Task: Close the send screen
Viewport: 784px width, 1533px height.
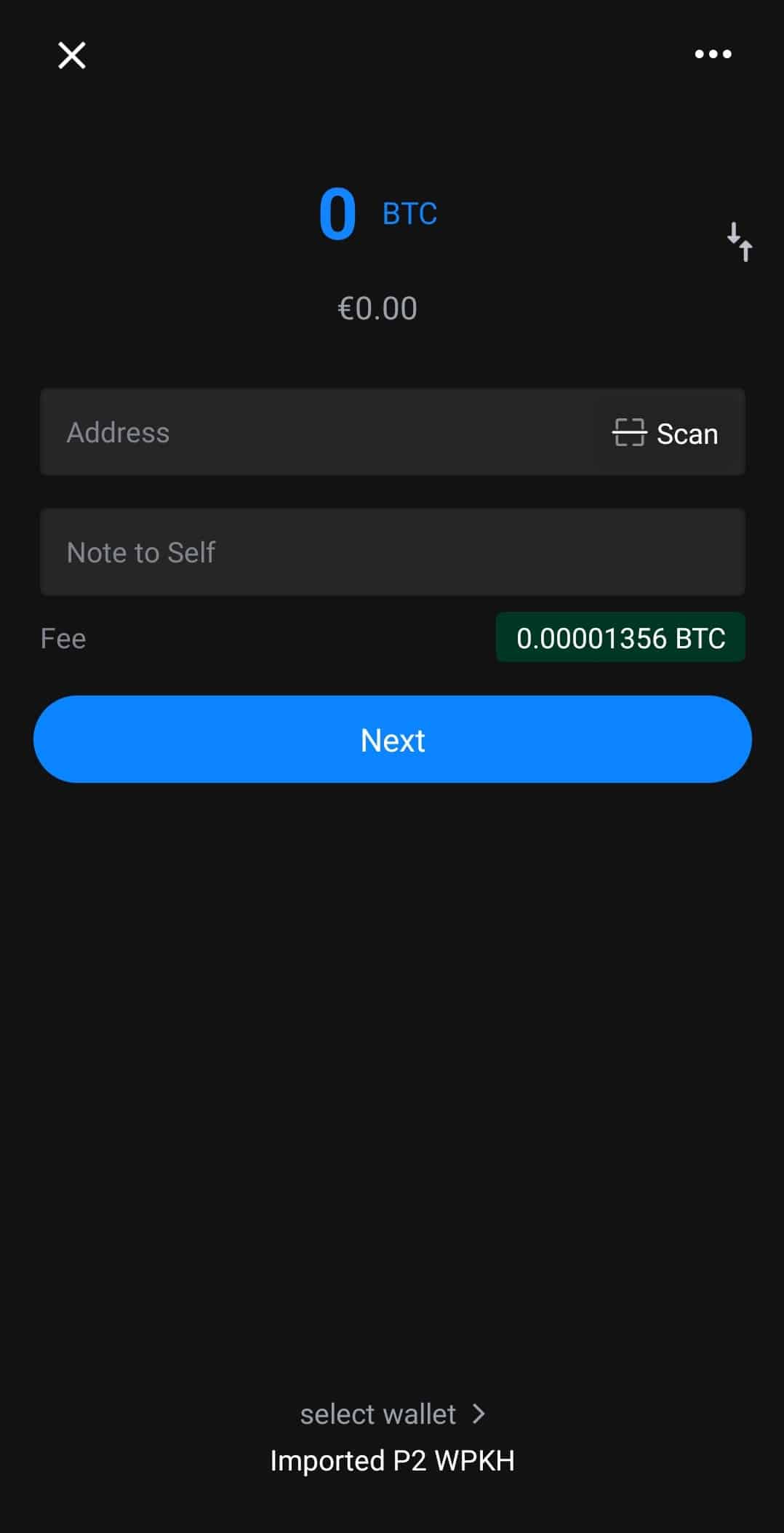Action: pyautogui.click(x=71, y=55)
